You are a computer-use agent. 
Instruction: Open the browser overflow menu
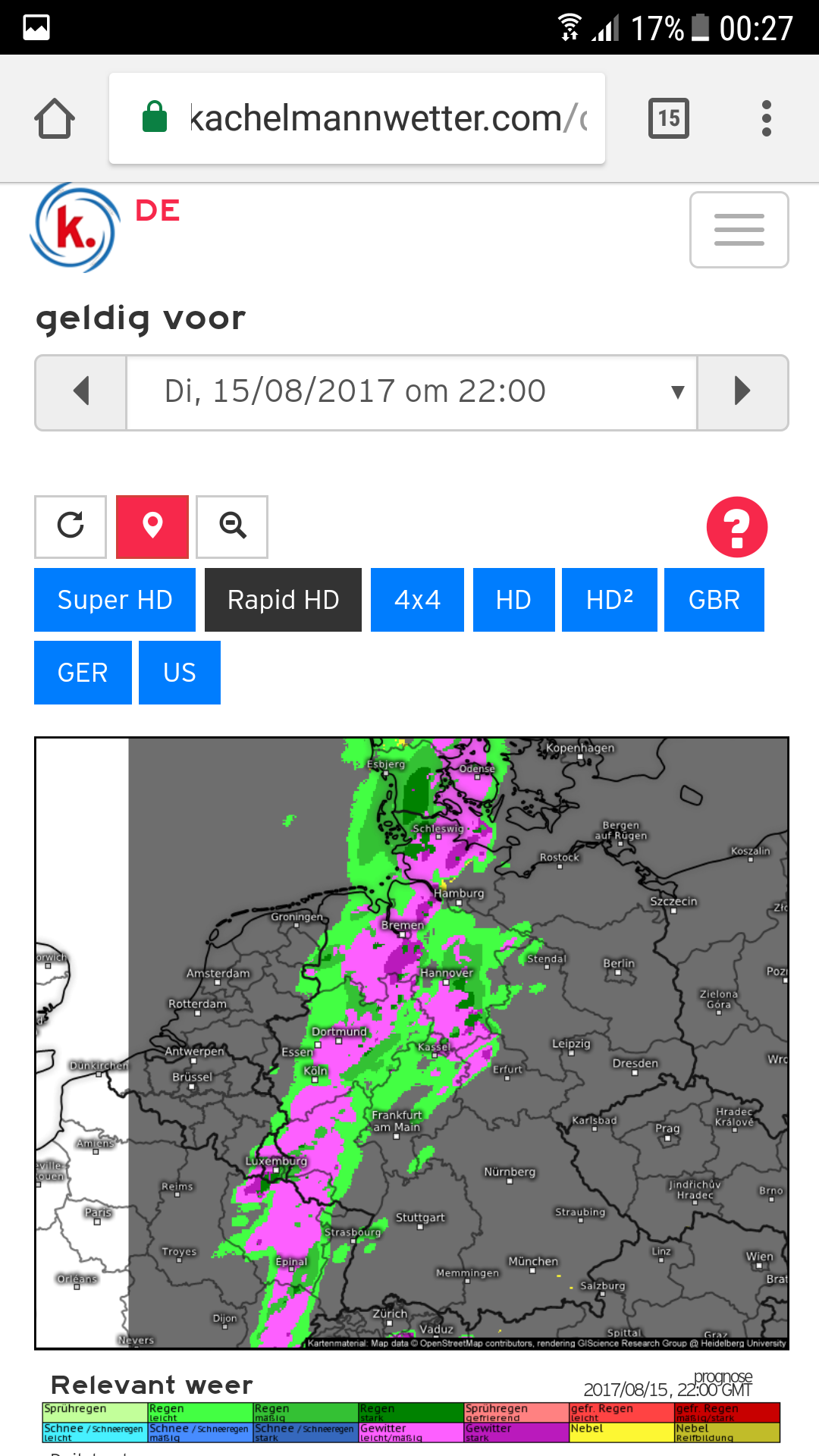point(767,118)
